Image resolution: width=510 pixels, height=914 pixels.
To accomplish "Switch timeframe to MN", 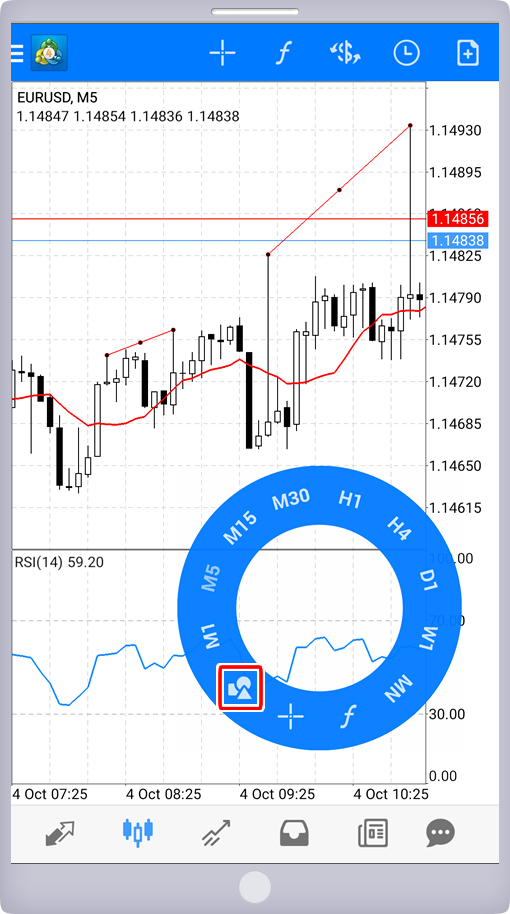I will (x=399, y=688).
